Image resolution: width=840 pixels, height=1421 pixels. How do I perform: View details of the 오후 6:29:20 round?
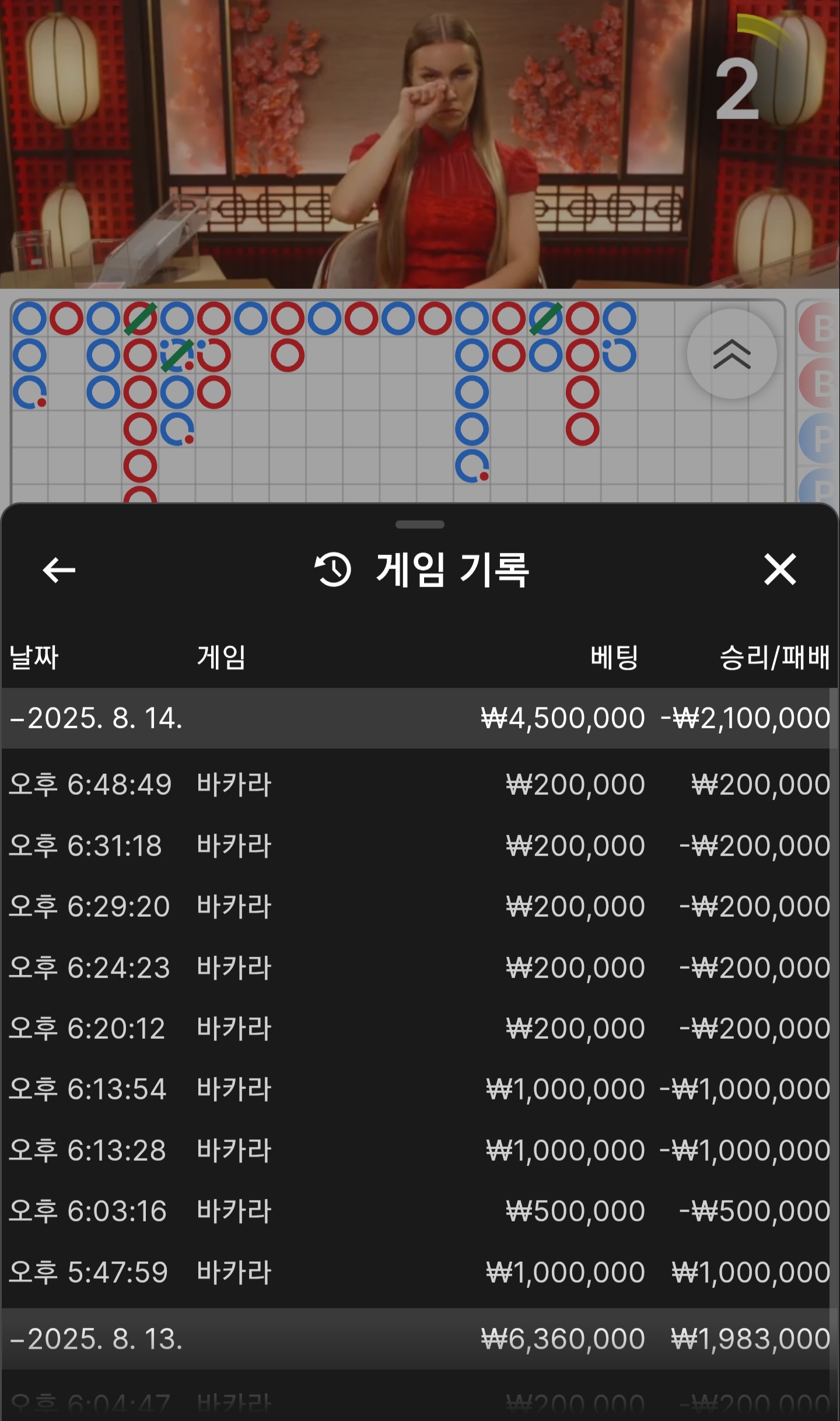tap(419, 906)
